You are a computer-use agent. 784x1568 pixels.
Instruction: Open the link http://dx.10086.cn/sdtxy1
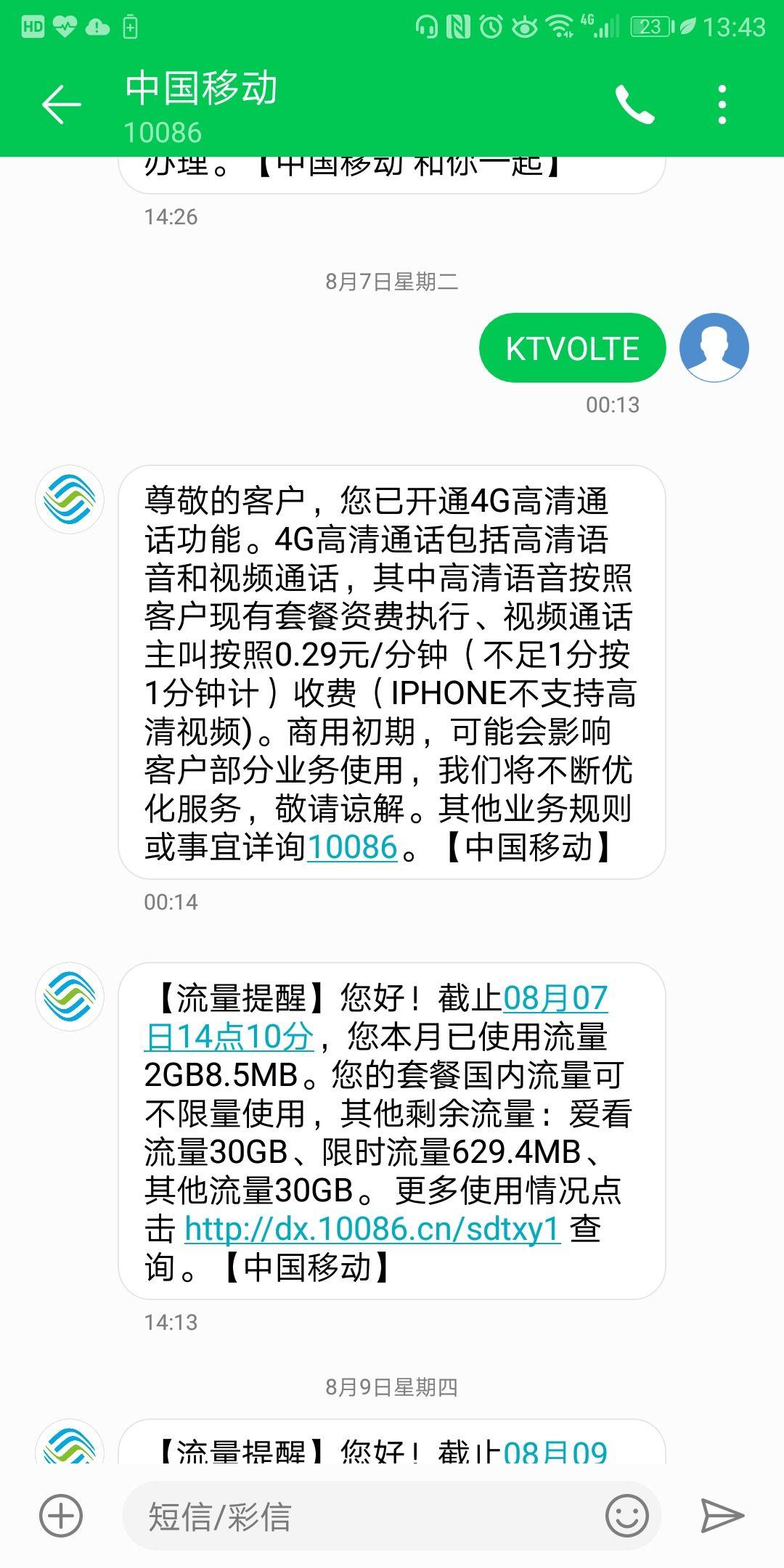[372, 1227]
